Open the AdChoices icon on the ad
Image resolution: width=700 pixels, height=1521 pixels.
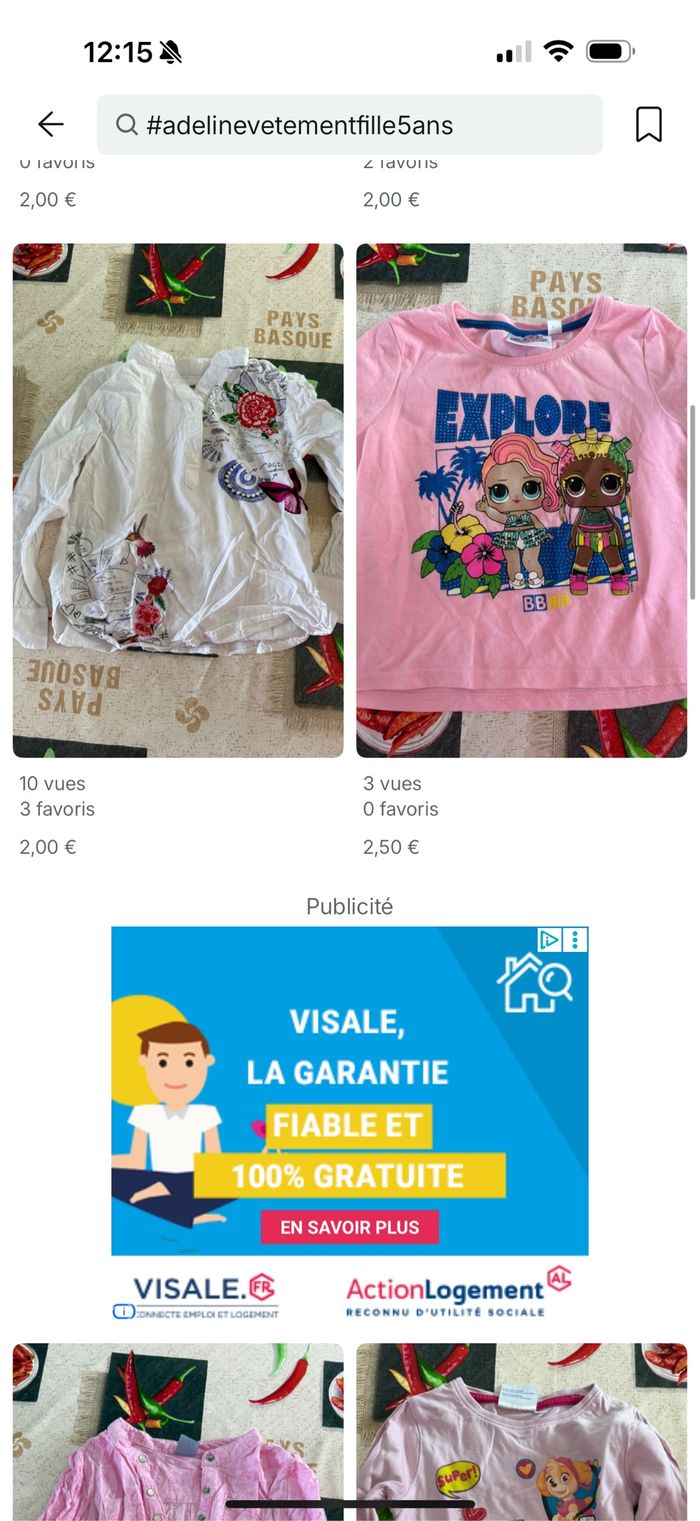pyautogui.click(x=549, y=940)
